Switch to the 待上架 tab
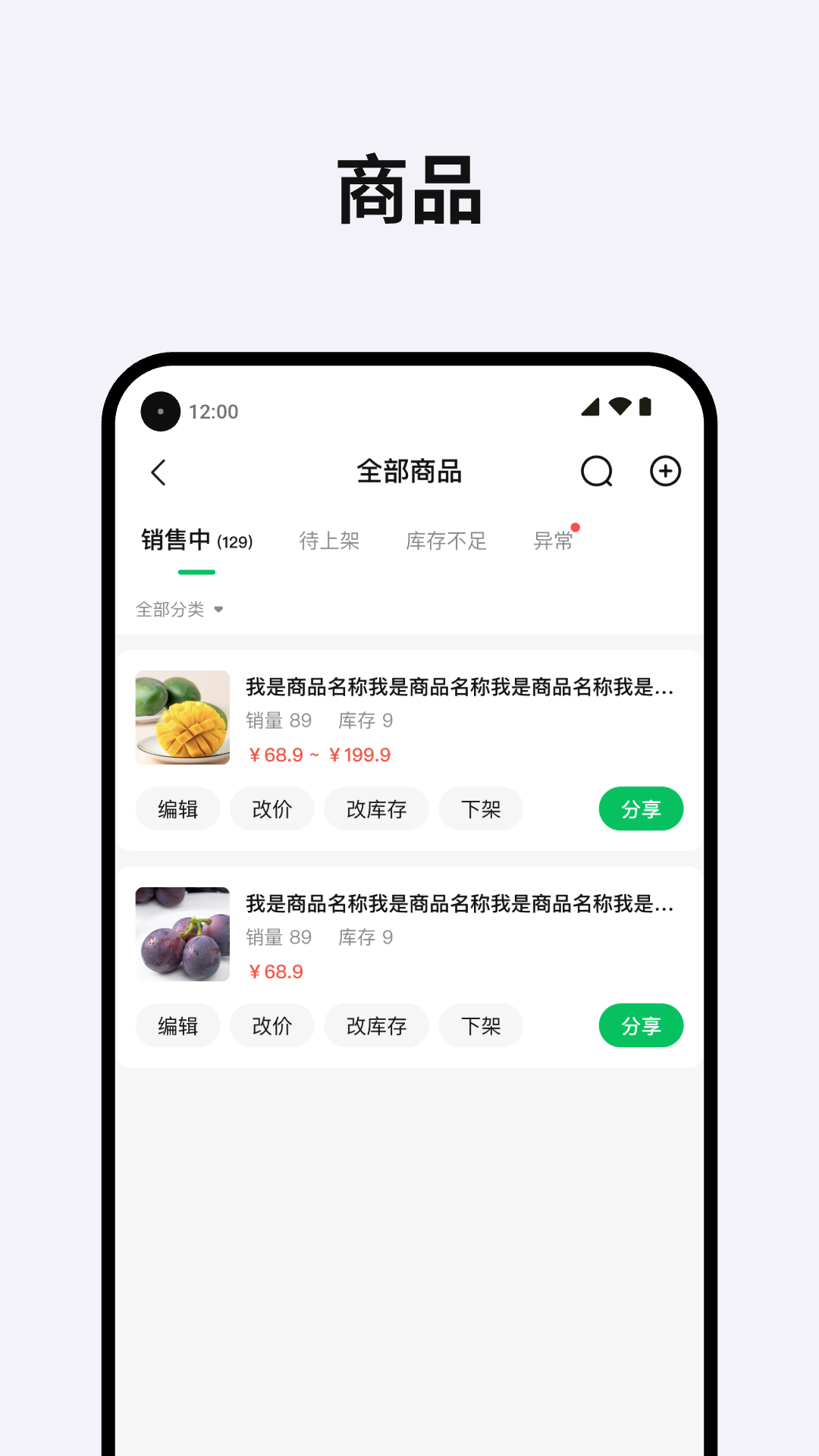This screenshot has width=819, height=1456. coord(330,540)
